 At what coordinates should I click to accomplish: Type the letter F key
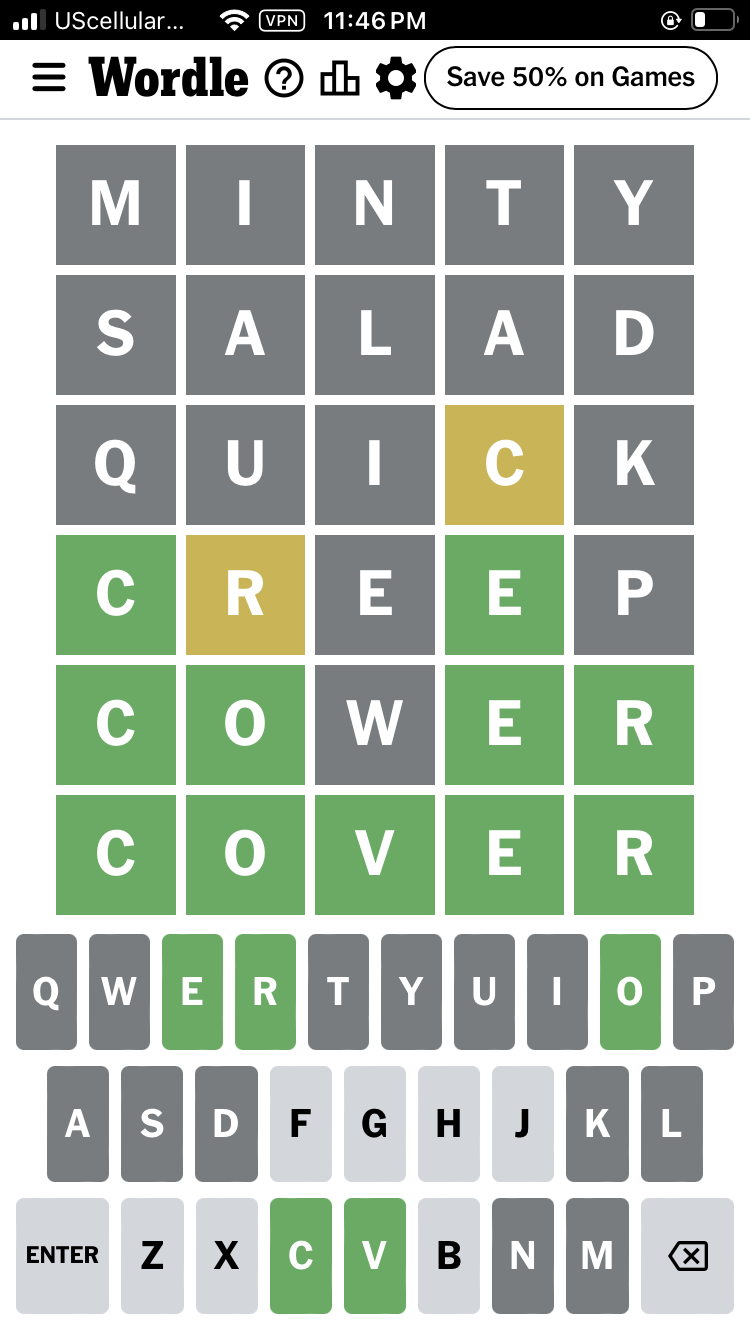click(x=300, y=1124)
